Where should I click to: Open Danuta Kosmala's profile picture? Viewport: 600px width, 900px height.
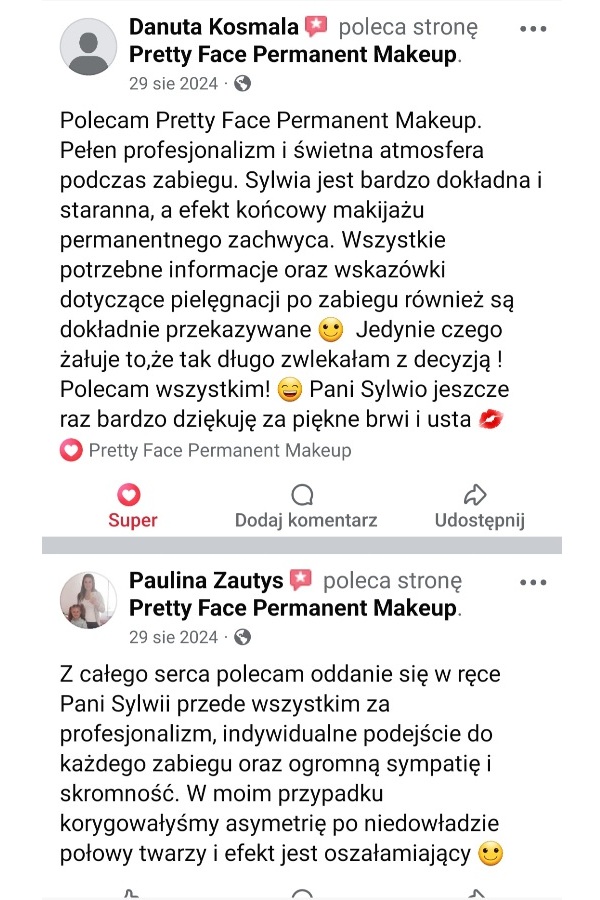point(87,46)
